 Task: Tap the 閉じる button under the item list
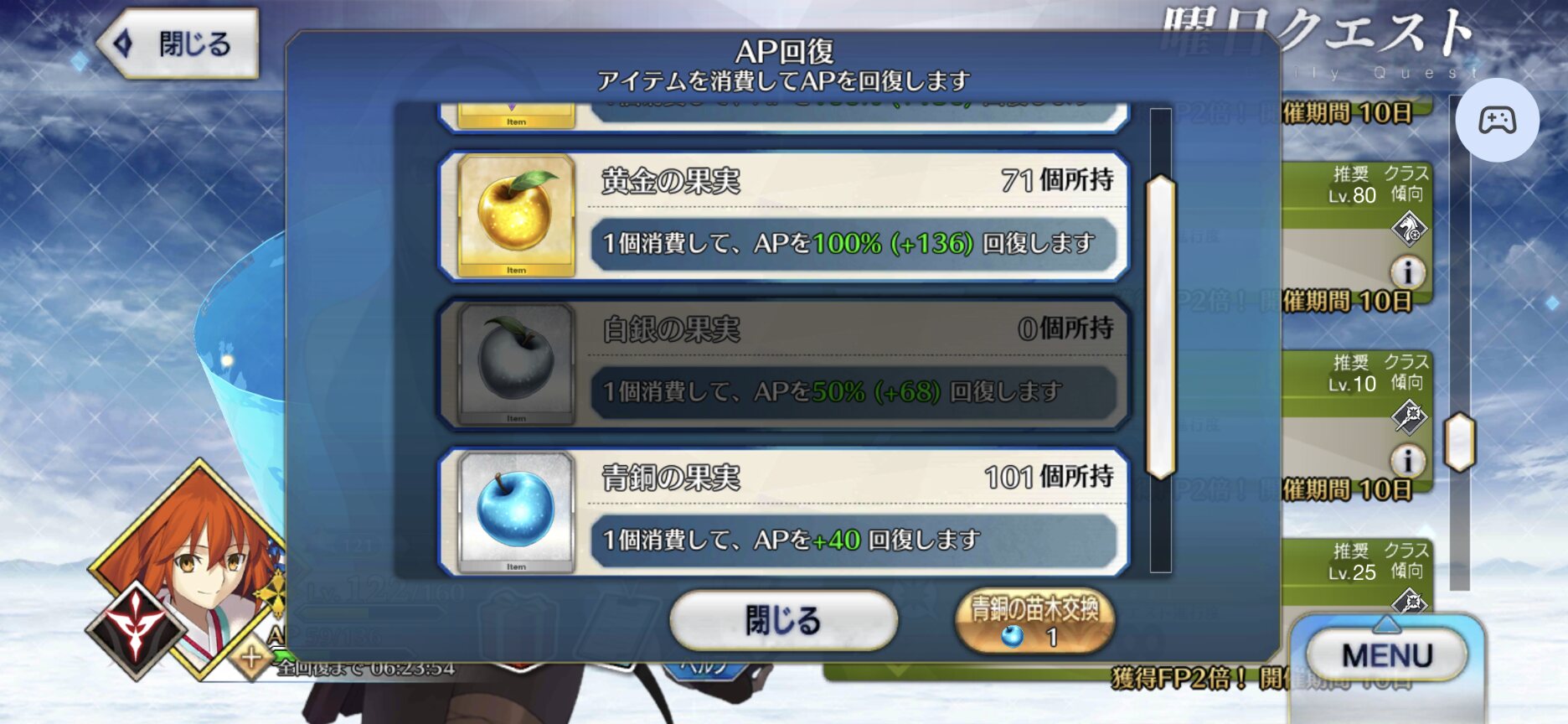click(783, 621)
